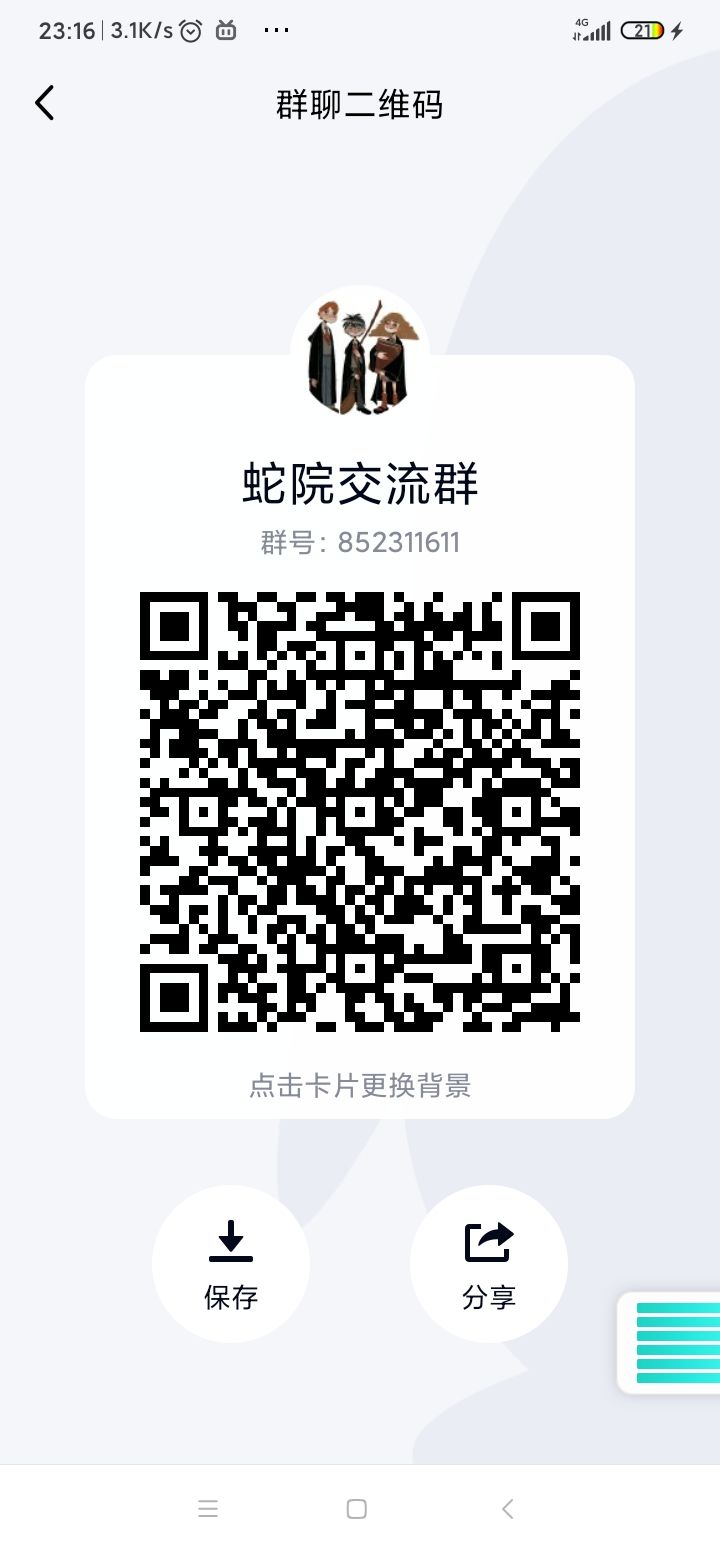Open the more options ellipsis in the status bar
This screenshot has height=1560, width=720.
[x=276, y=30]
